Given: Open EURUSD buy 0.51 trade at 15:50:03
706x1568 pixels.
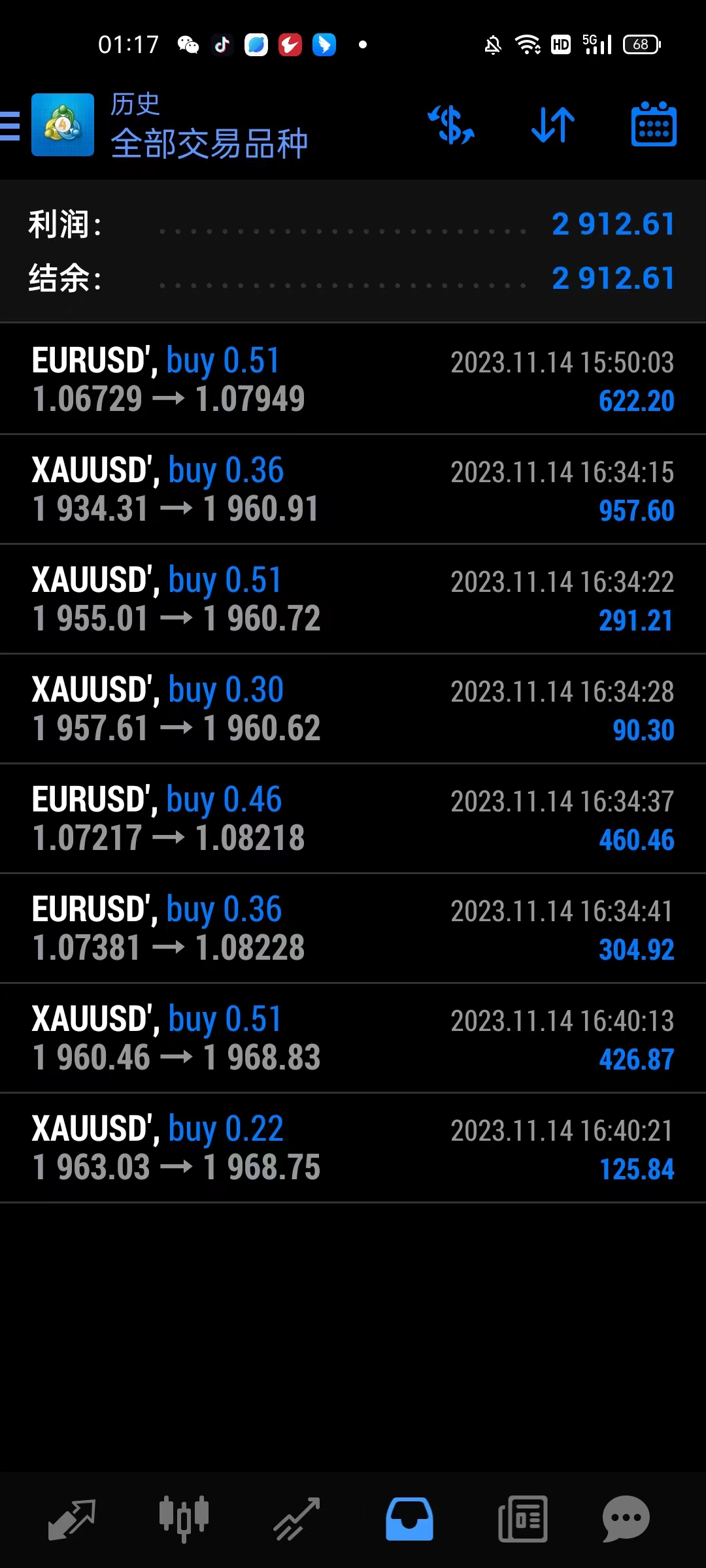Looking at the screenshot, I should click(x=353, y=380).
